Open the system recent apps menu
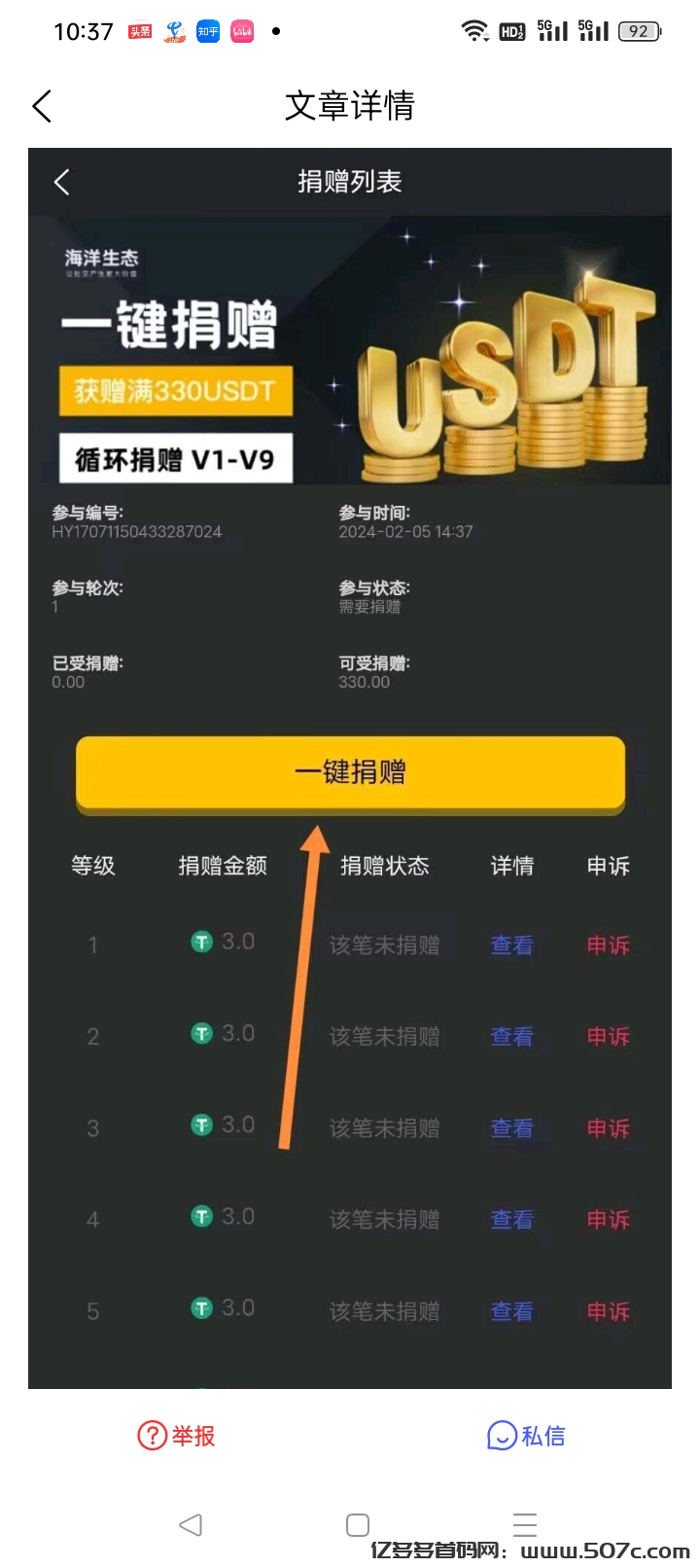 click(x=525, y=1524)
